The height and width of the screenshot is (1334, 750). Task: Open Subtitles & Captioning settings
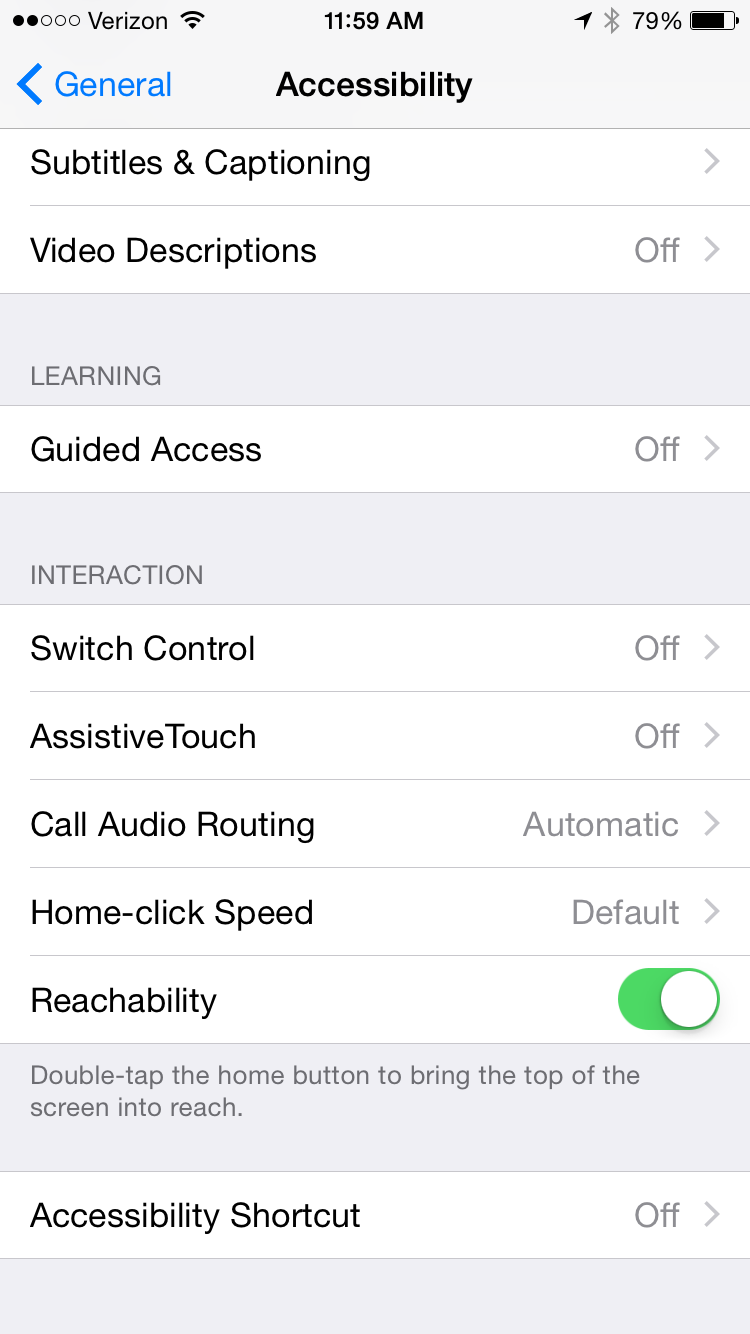point(375,163)
